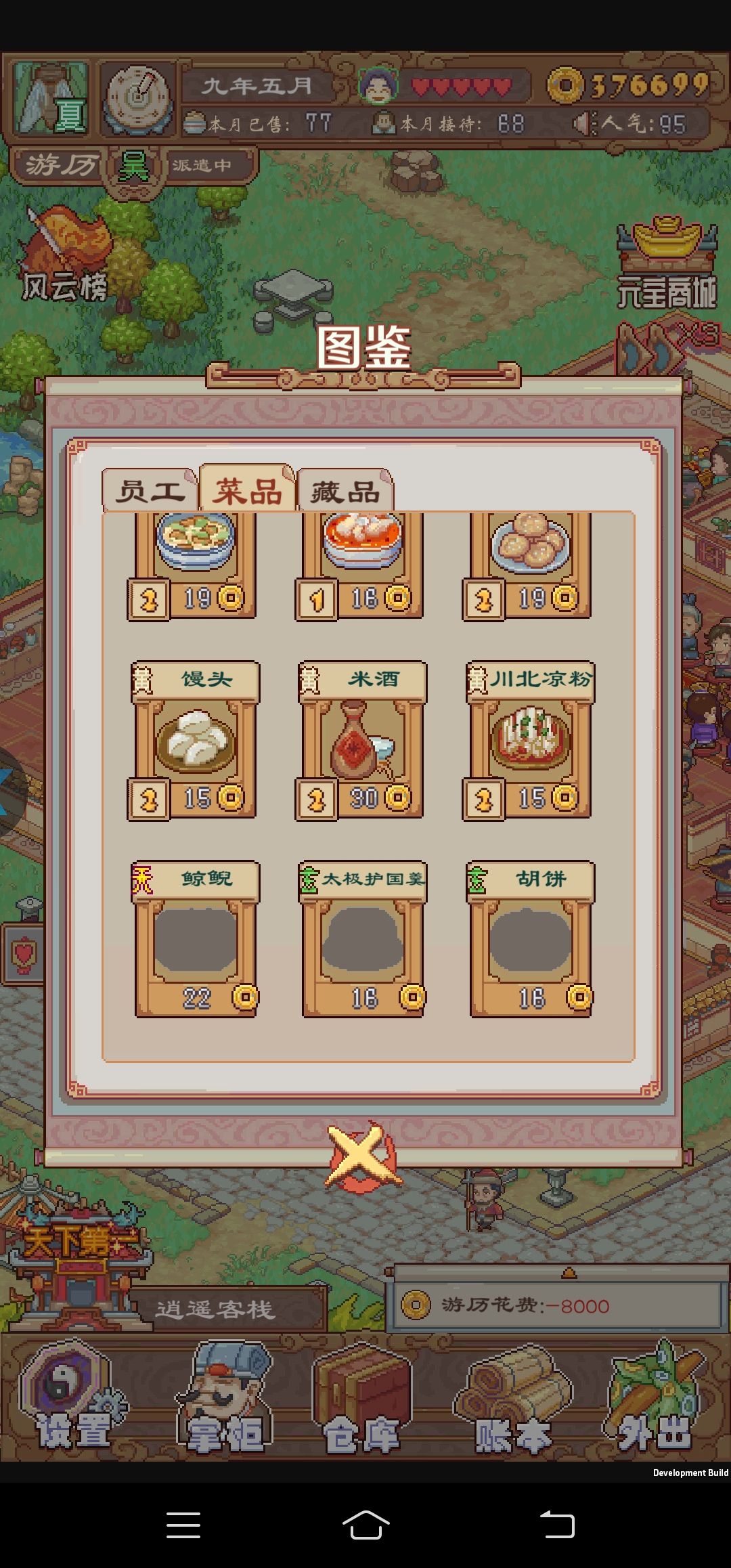Open the locked 鲸鲵 dish card
Viewport: 731px width, 1568px height.
195,939
